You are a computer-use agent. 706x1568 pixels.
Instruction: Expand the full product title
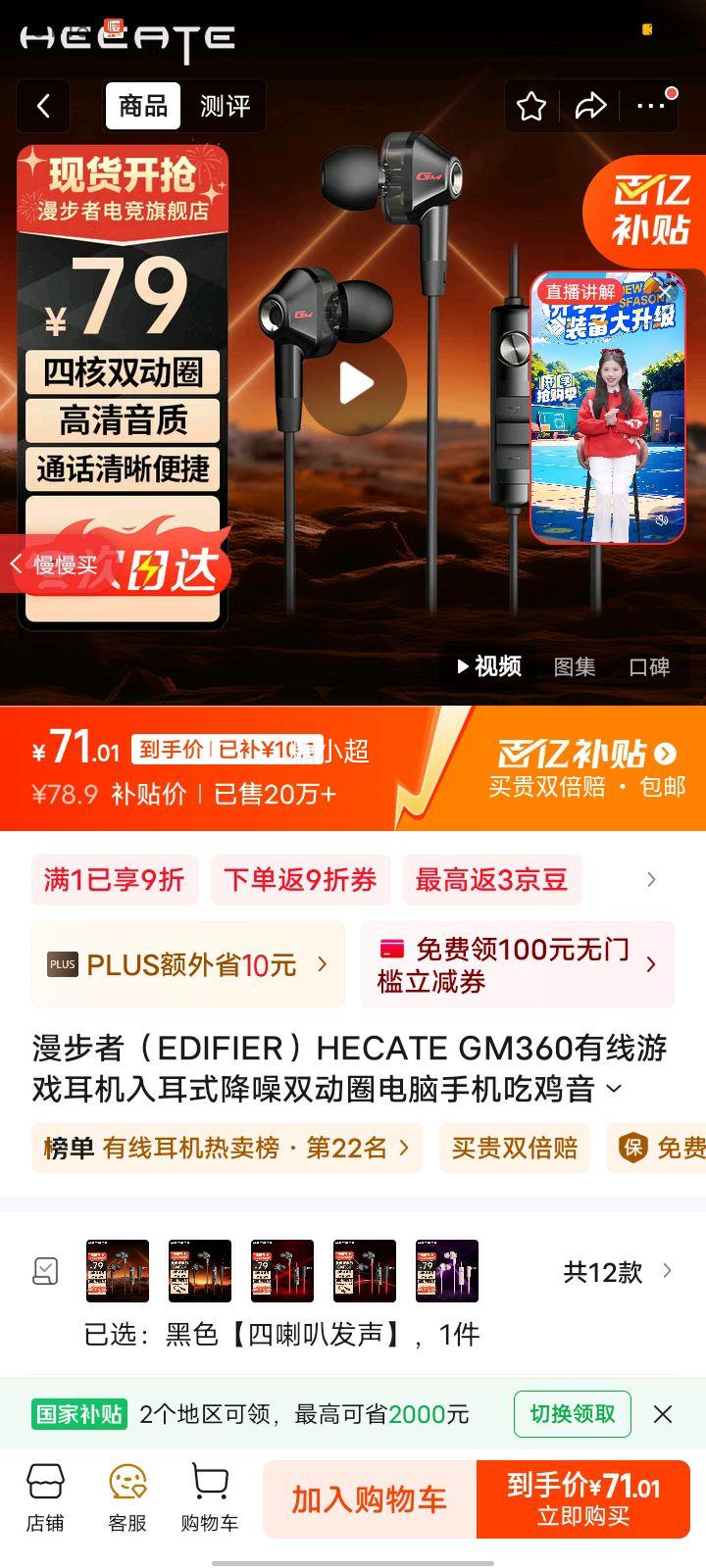point(614,1088)
